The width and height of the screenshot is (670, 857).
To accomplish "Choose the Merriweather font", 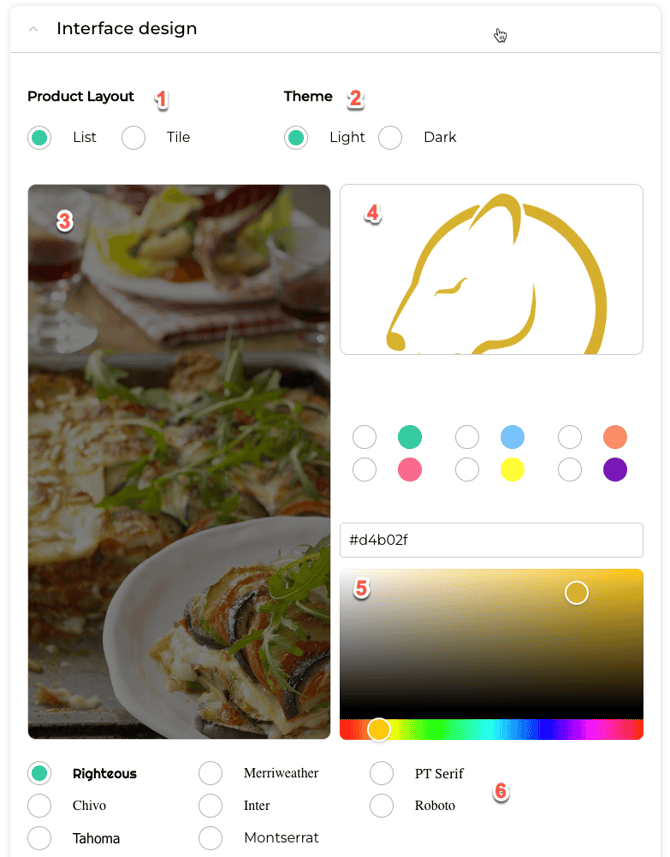I will 210,773.
